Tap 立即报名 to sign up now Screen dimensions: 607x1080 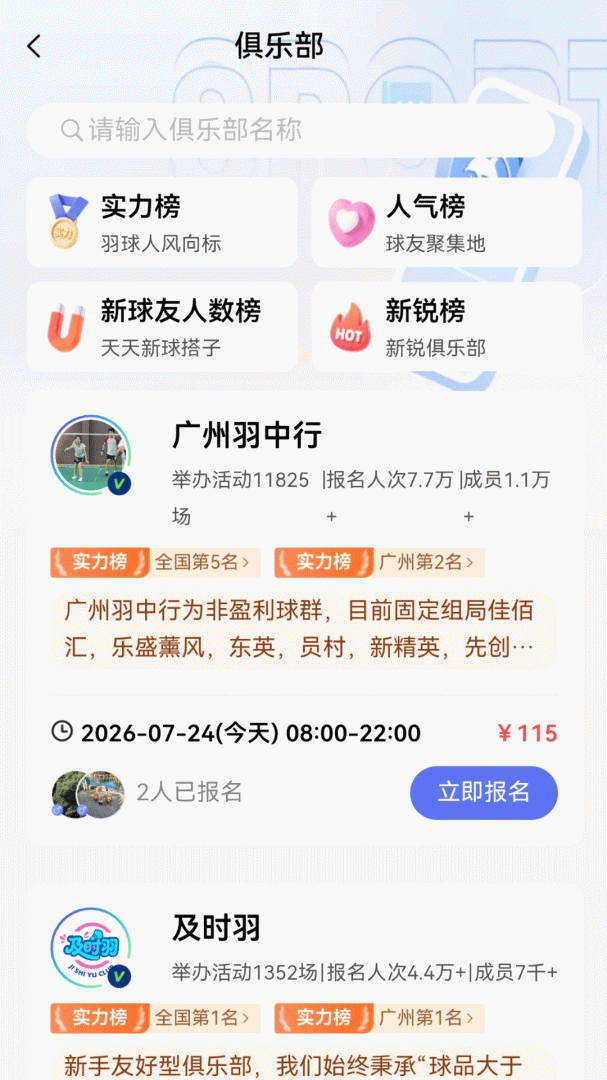click(x=484, y=793)
